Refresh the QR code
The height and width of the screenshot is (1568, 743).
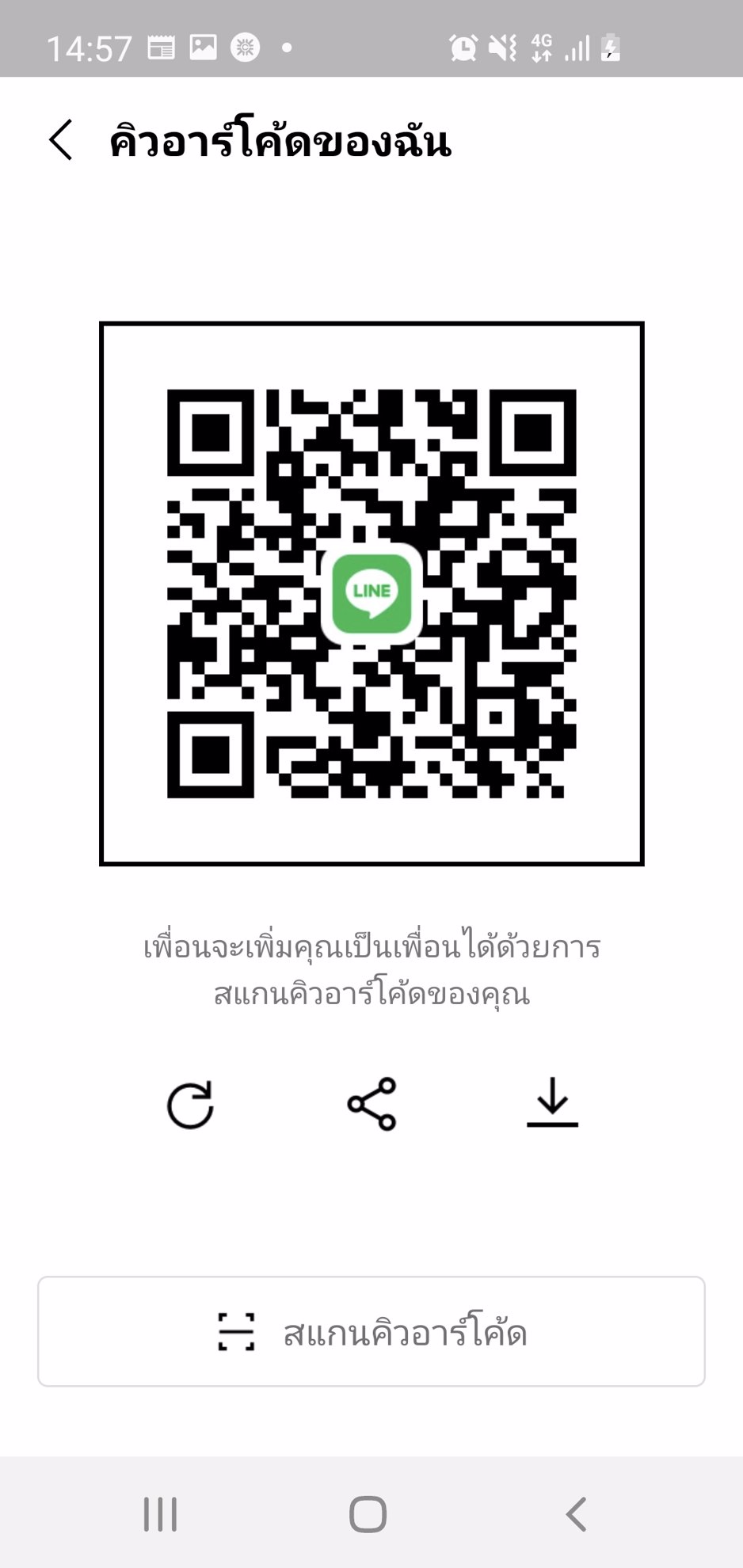pyautogui.click(x=190, y=1104)
